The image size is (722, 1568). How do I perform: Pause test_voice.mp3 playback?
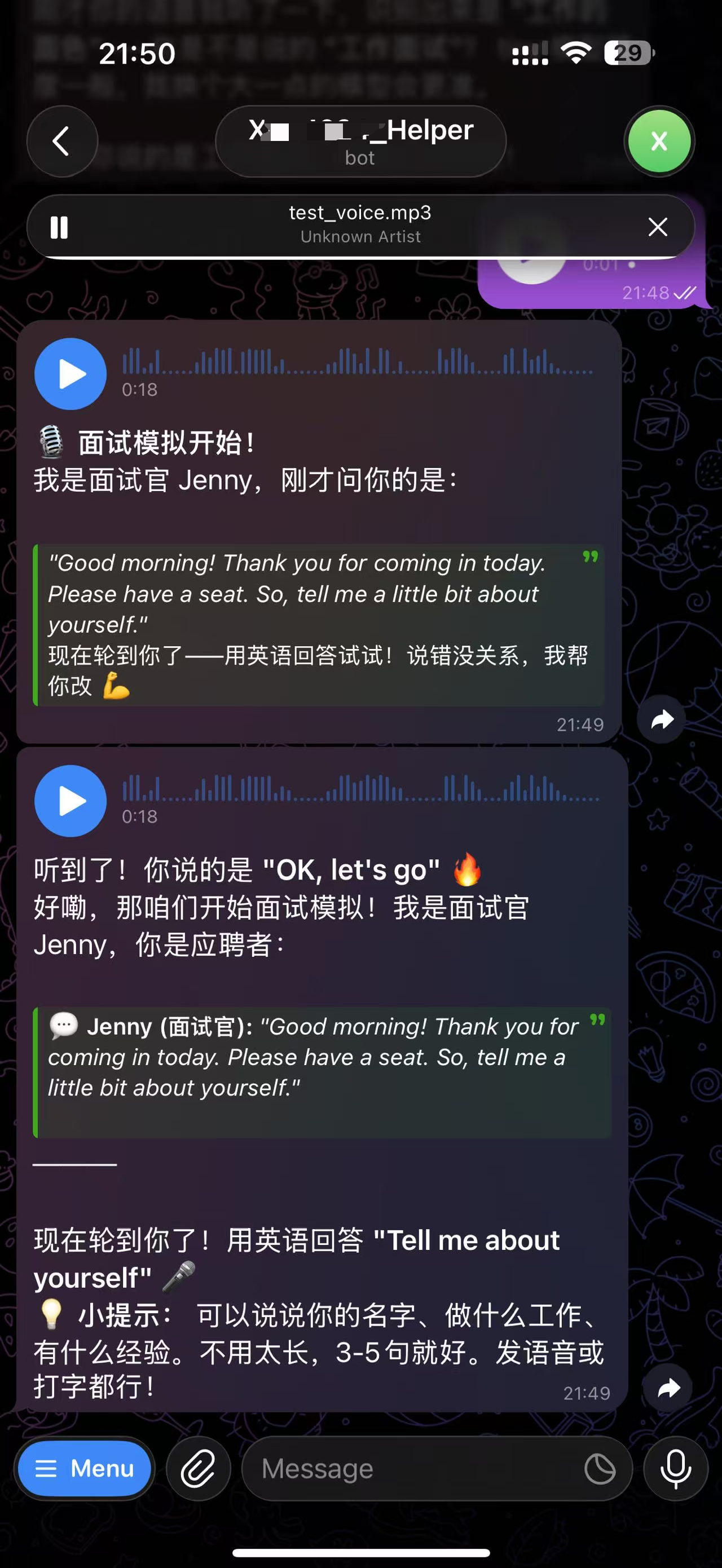click(x=59, y=227)
